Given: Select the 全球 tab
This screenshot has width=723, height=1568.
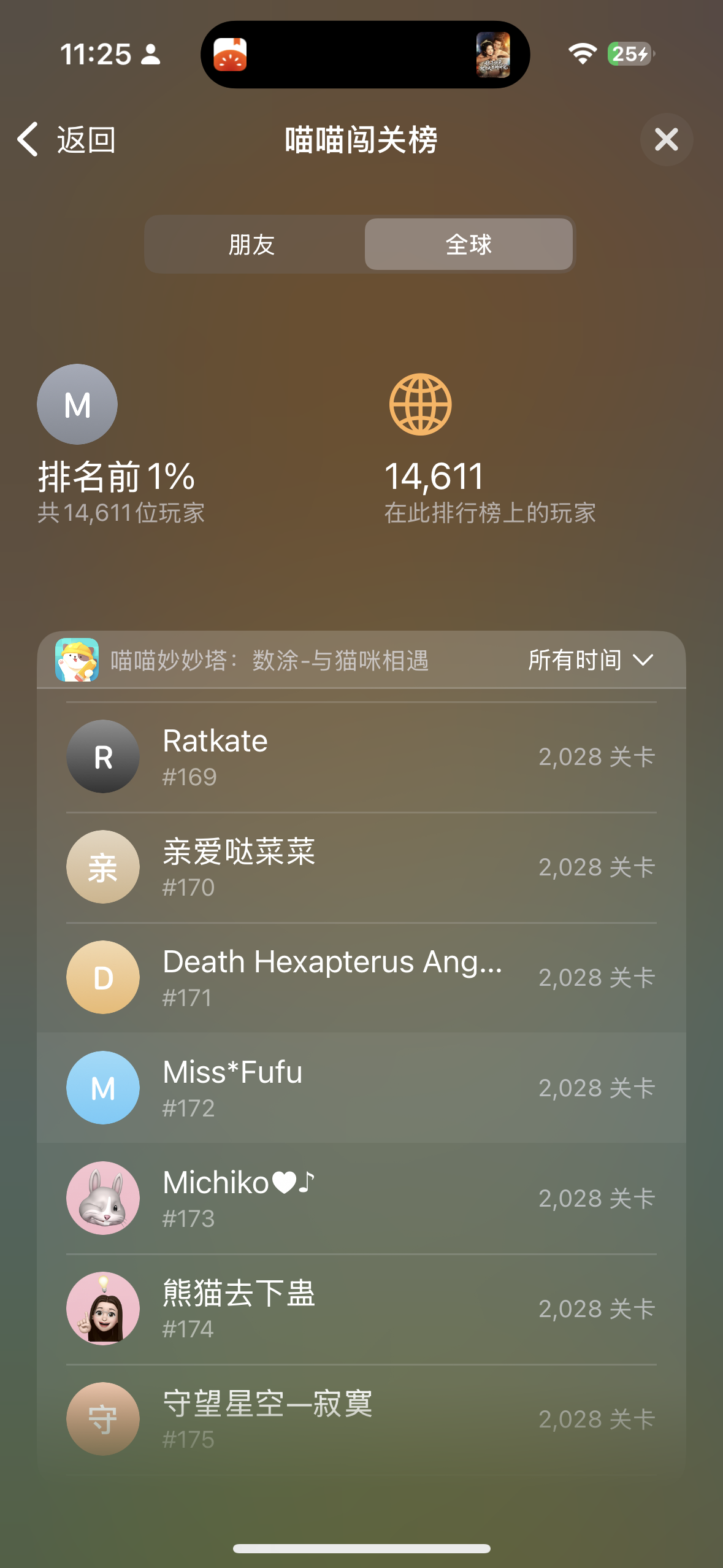Looking at the screenshot, I should (x=468, y=244).
